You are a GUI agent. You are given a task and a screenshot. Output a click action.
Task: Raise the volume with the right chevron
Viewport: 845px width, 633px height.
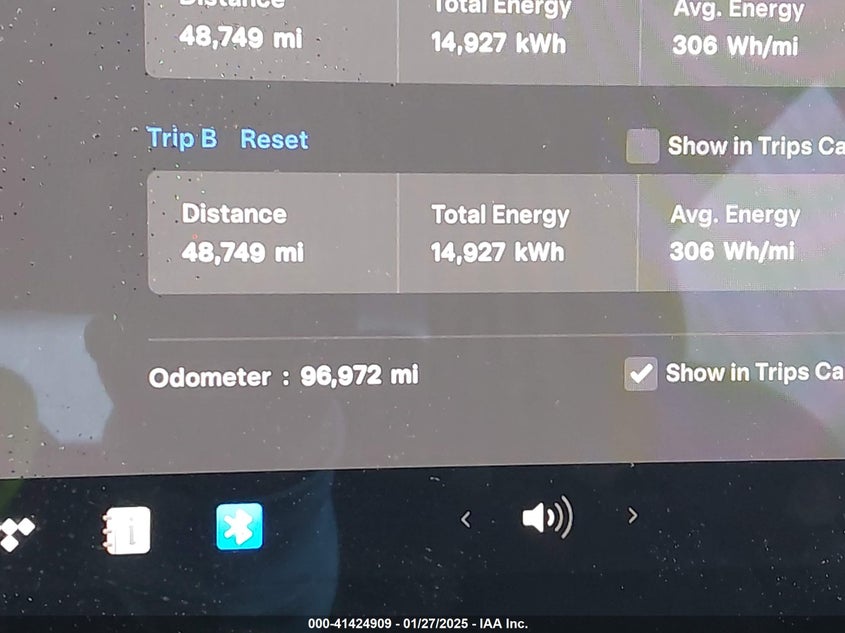tap(632, 516)
